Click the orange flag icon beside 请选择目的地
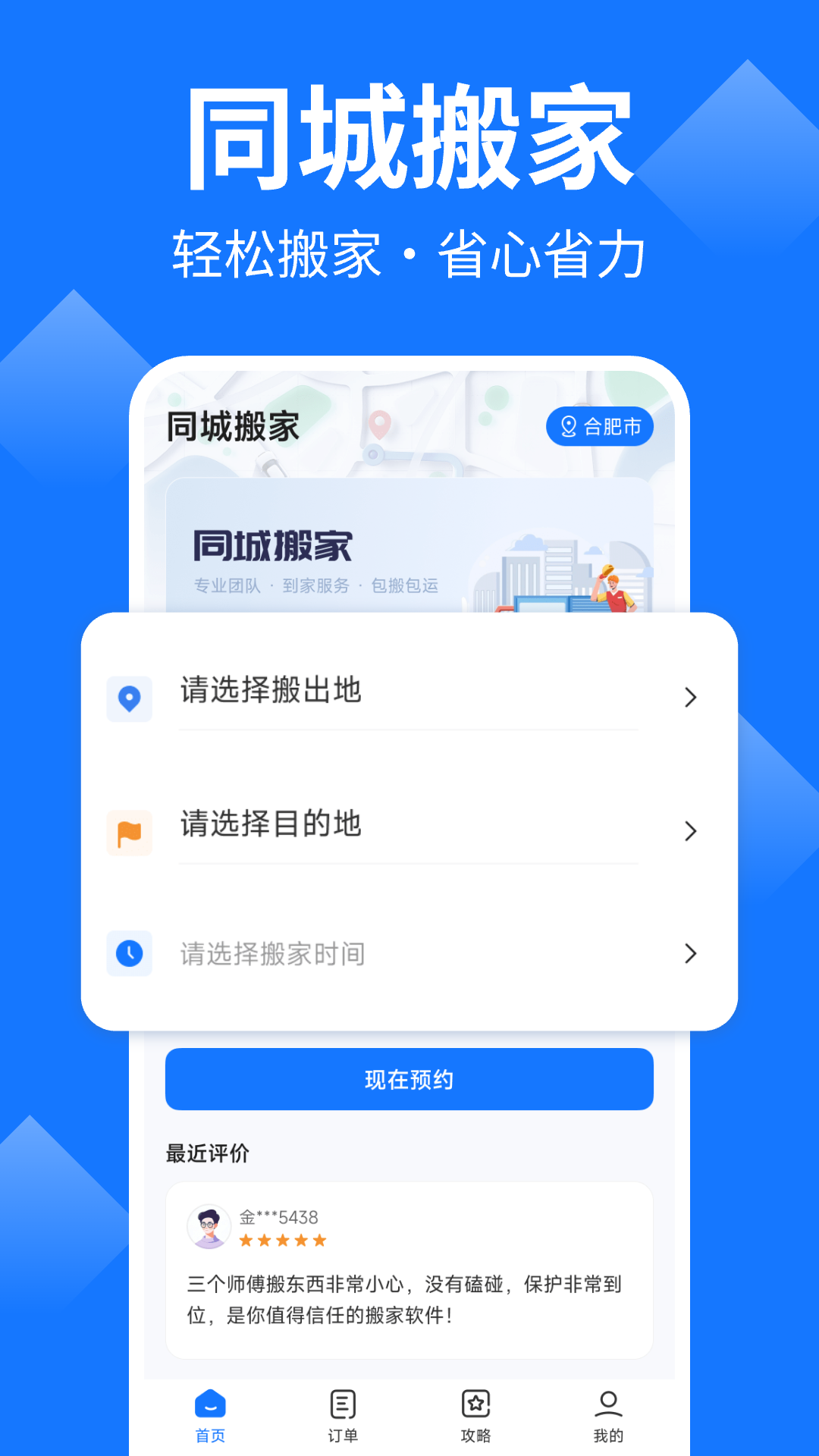The image size is (819, 1456). point(130,831)
